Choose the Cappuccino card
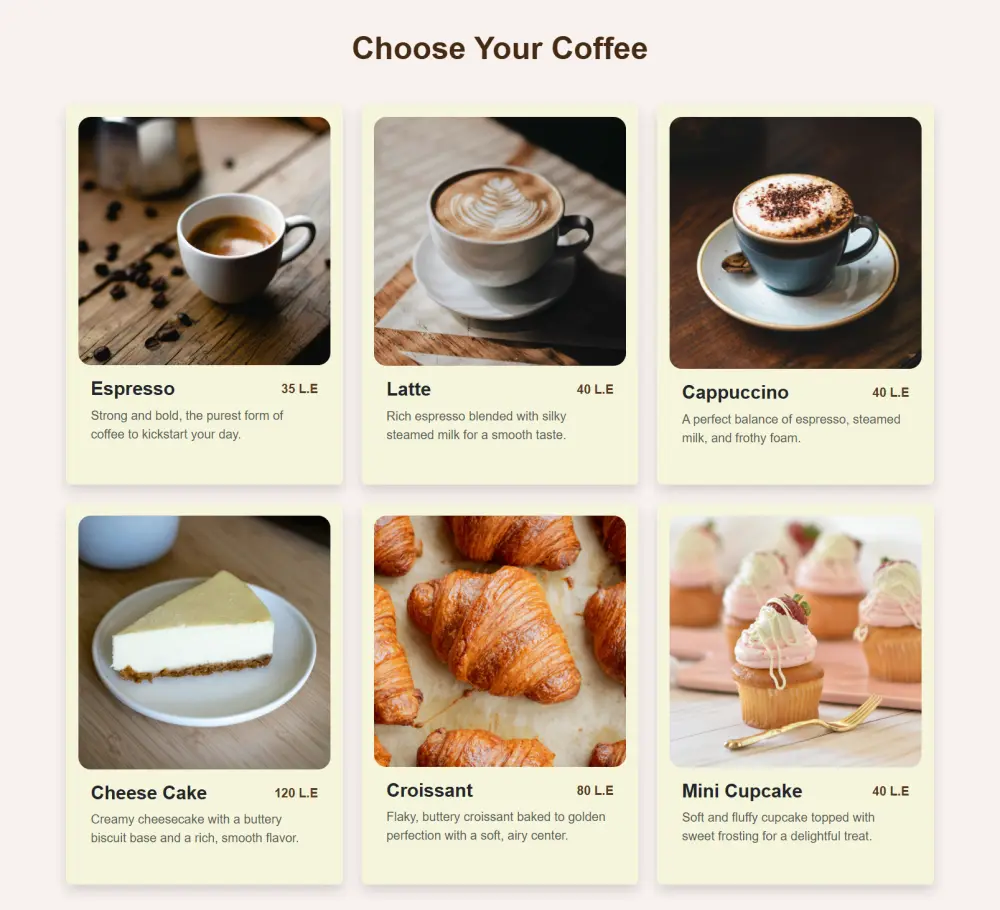The height and width of the screenshot is (910, 1000). [x=795, y=295]
